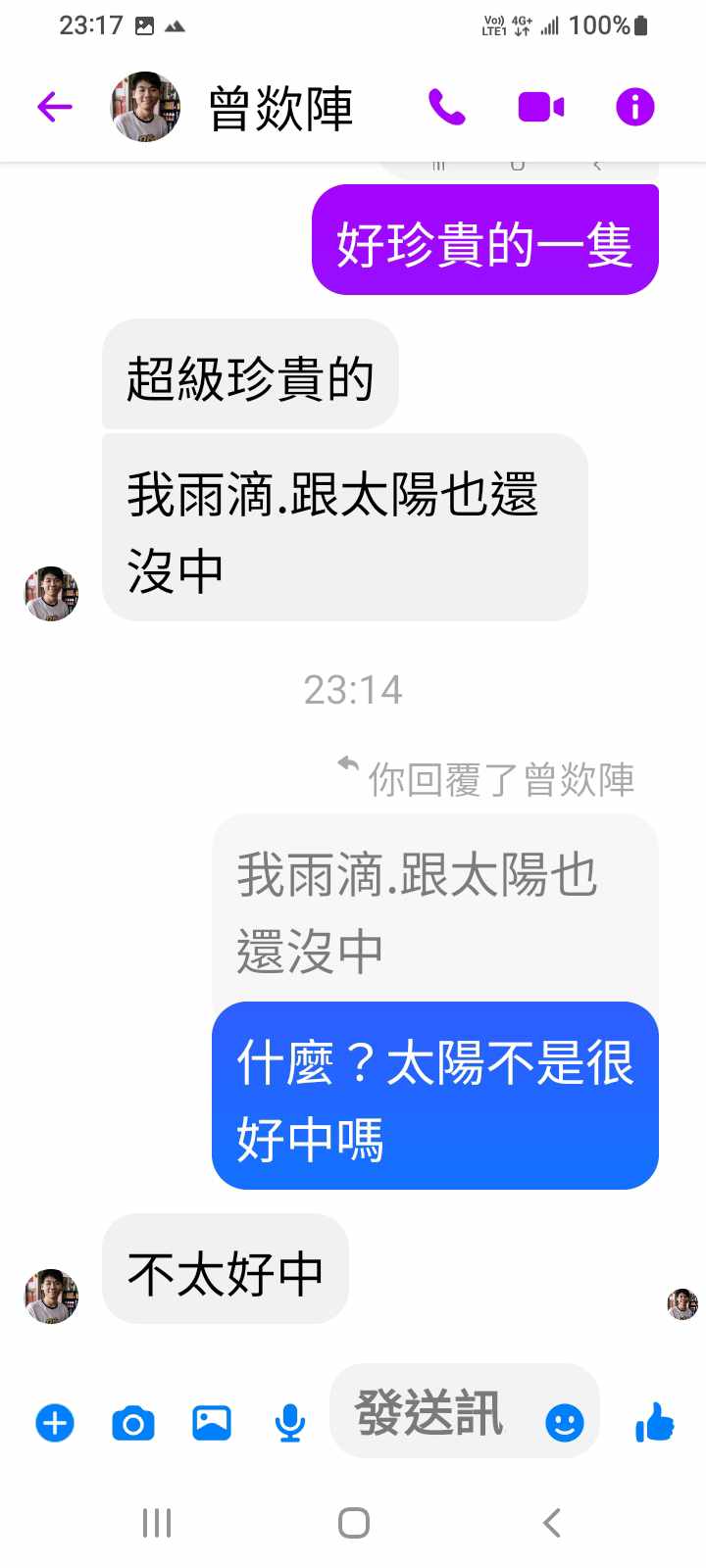
Task: Open 曾欻陣's profile from header avatar
Action: click(x=145, y=107)
